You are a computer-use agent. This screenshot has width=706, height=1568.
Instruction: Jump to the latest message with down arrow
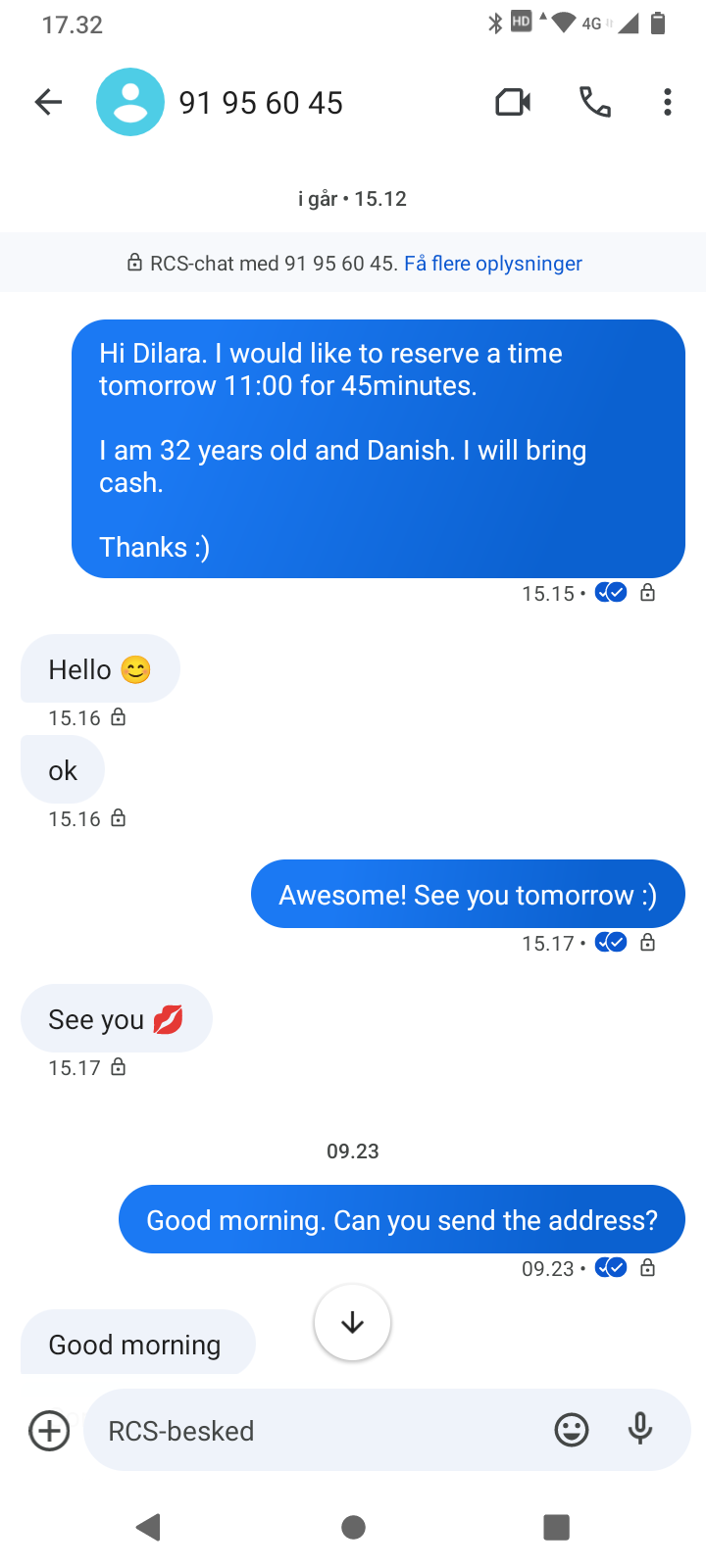tap(352, 1323)
